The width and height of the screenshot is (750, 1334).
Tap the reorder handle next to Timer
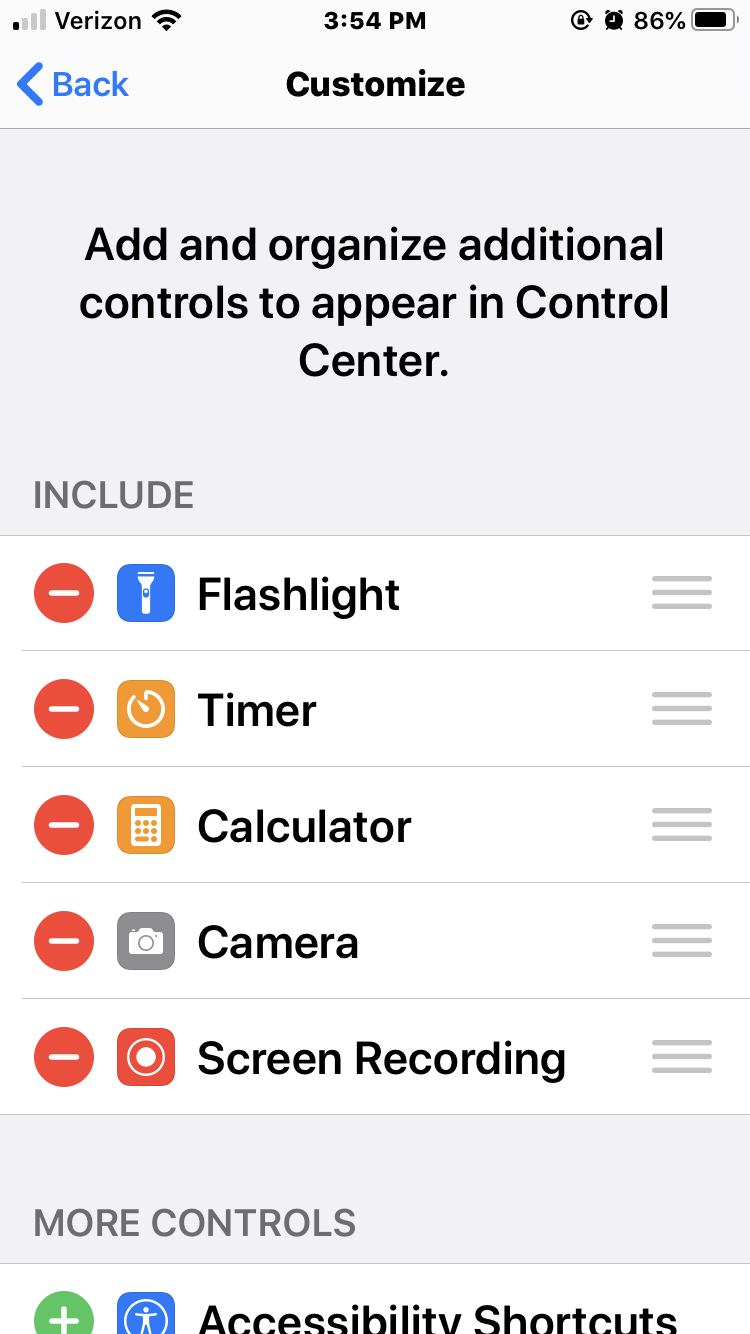coord(681,709)
